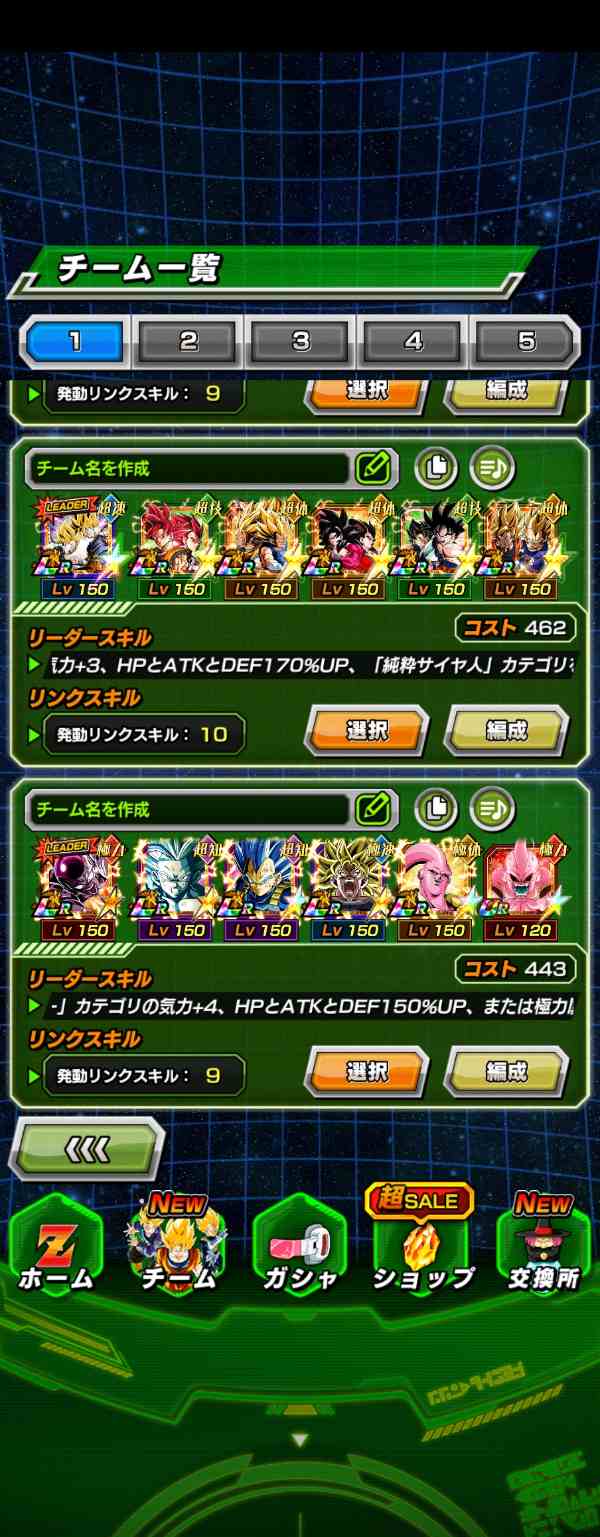Screen dimensions: 600x1537
Task: Edit team name of the cost 462 team
Action: coord(372,467)
